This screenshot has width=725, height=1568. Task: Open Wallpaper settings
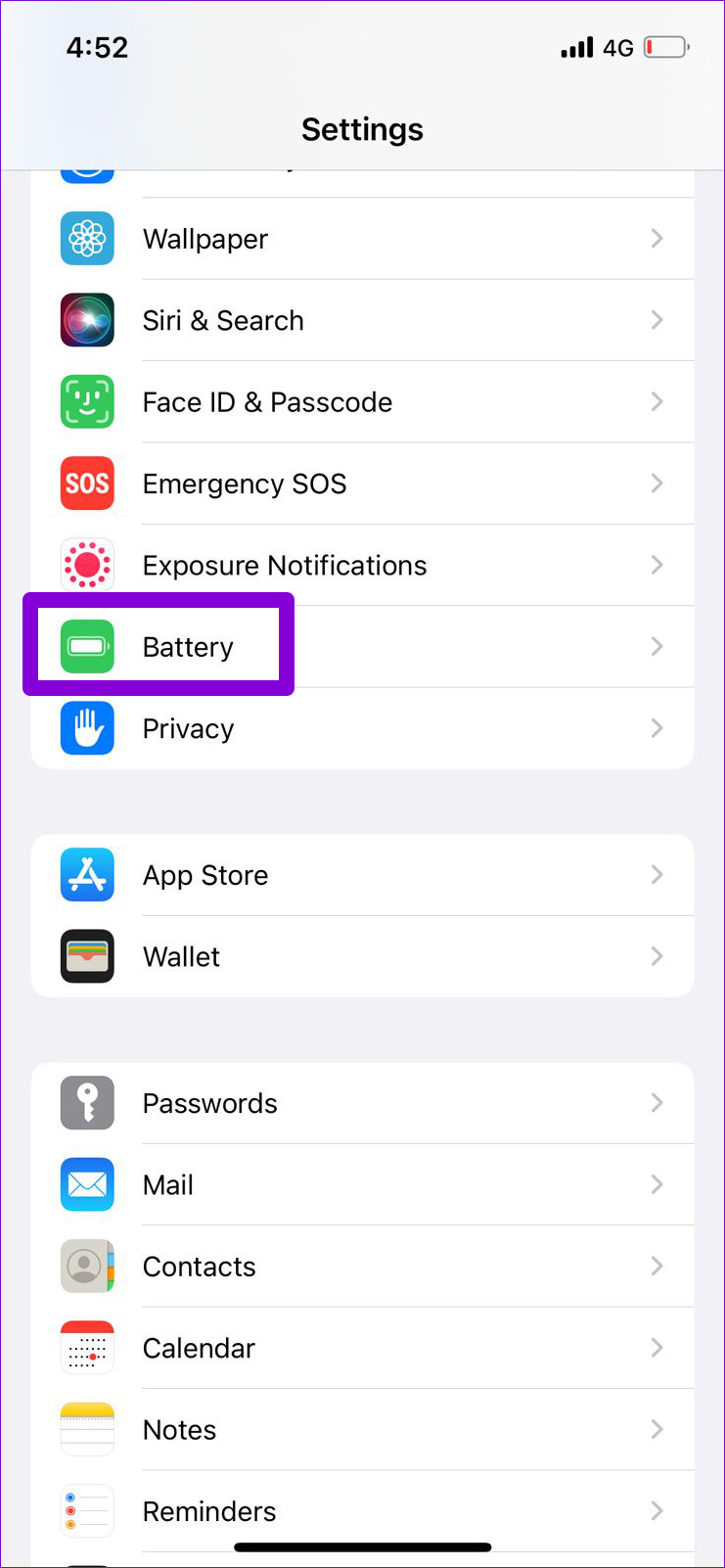[x=362, y=239]
